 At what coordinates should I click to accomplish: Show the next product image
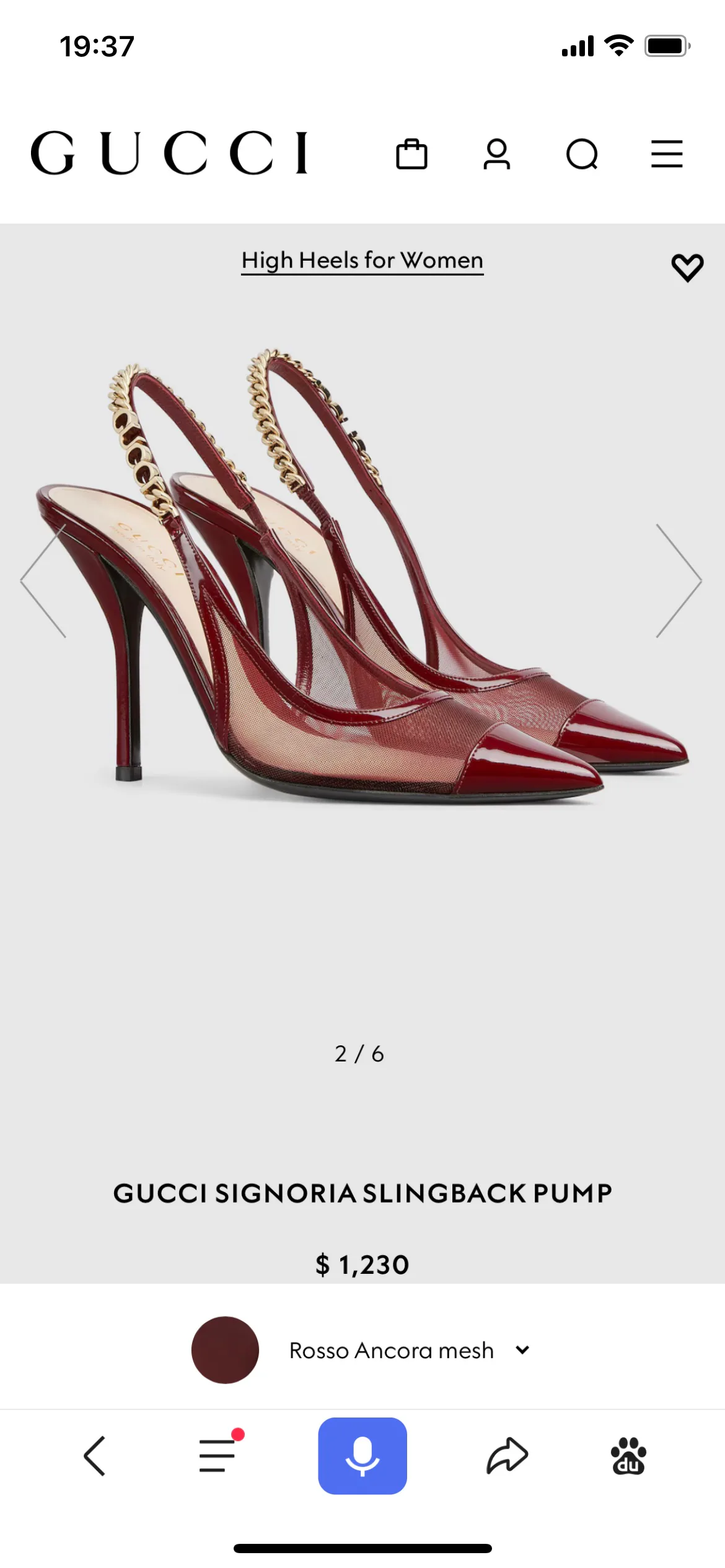pos(679,580)
